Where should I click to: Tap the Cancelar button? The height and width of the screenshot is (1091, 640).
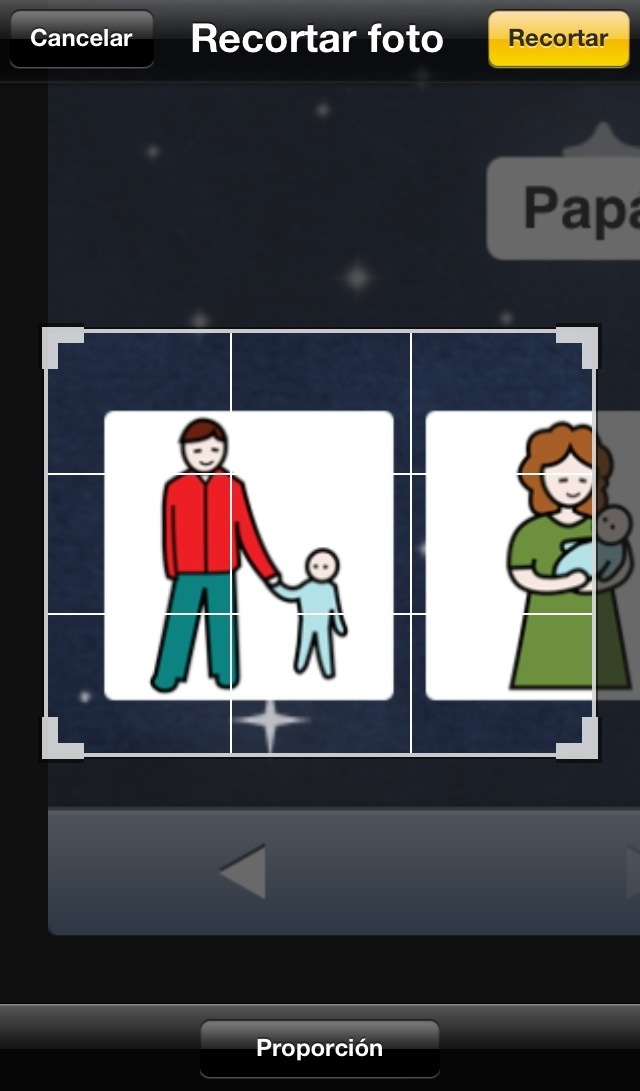click(x=81, y=39)
